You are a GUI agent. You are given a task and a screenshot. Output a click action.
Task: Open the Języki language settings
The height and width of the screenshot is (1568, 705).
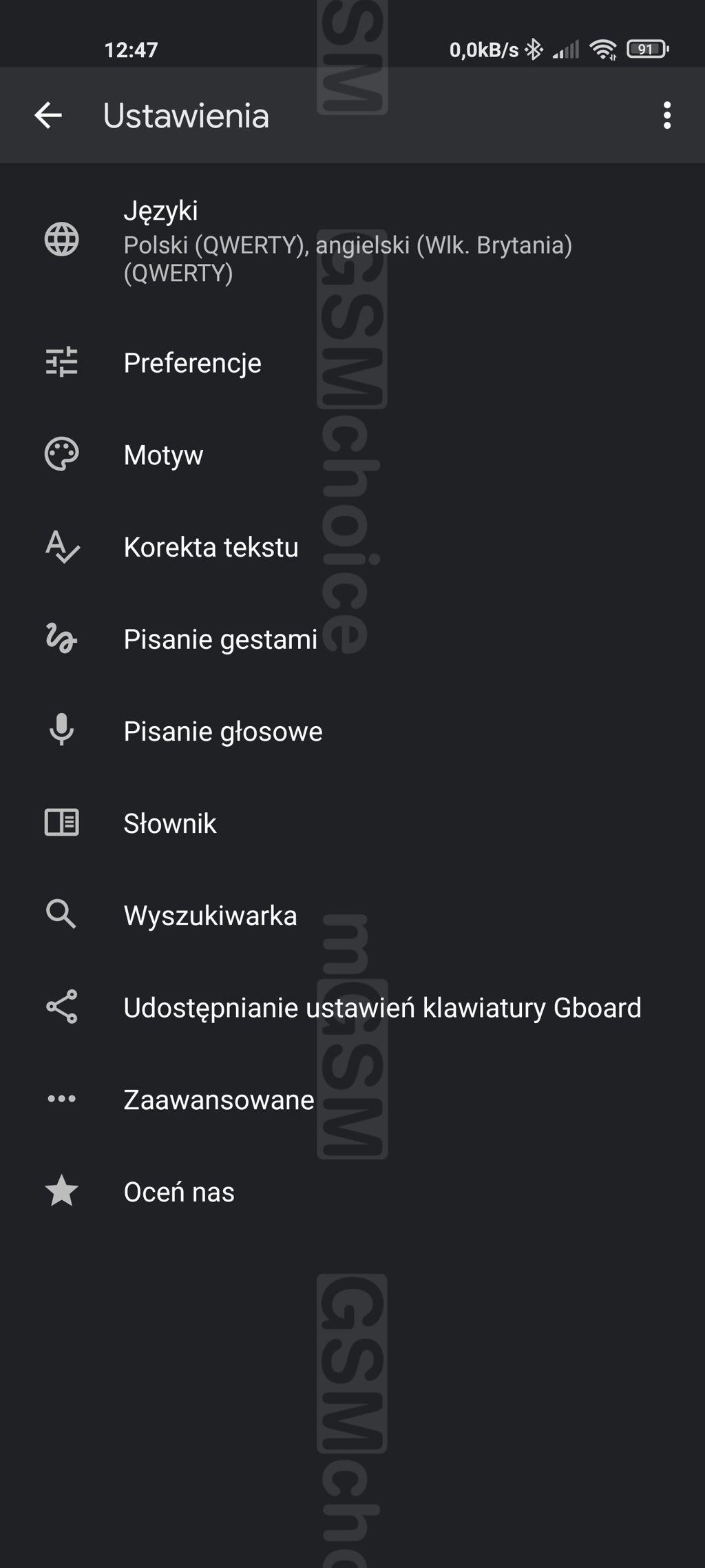point(352,240)
